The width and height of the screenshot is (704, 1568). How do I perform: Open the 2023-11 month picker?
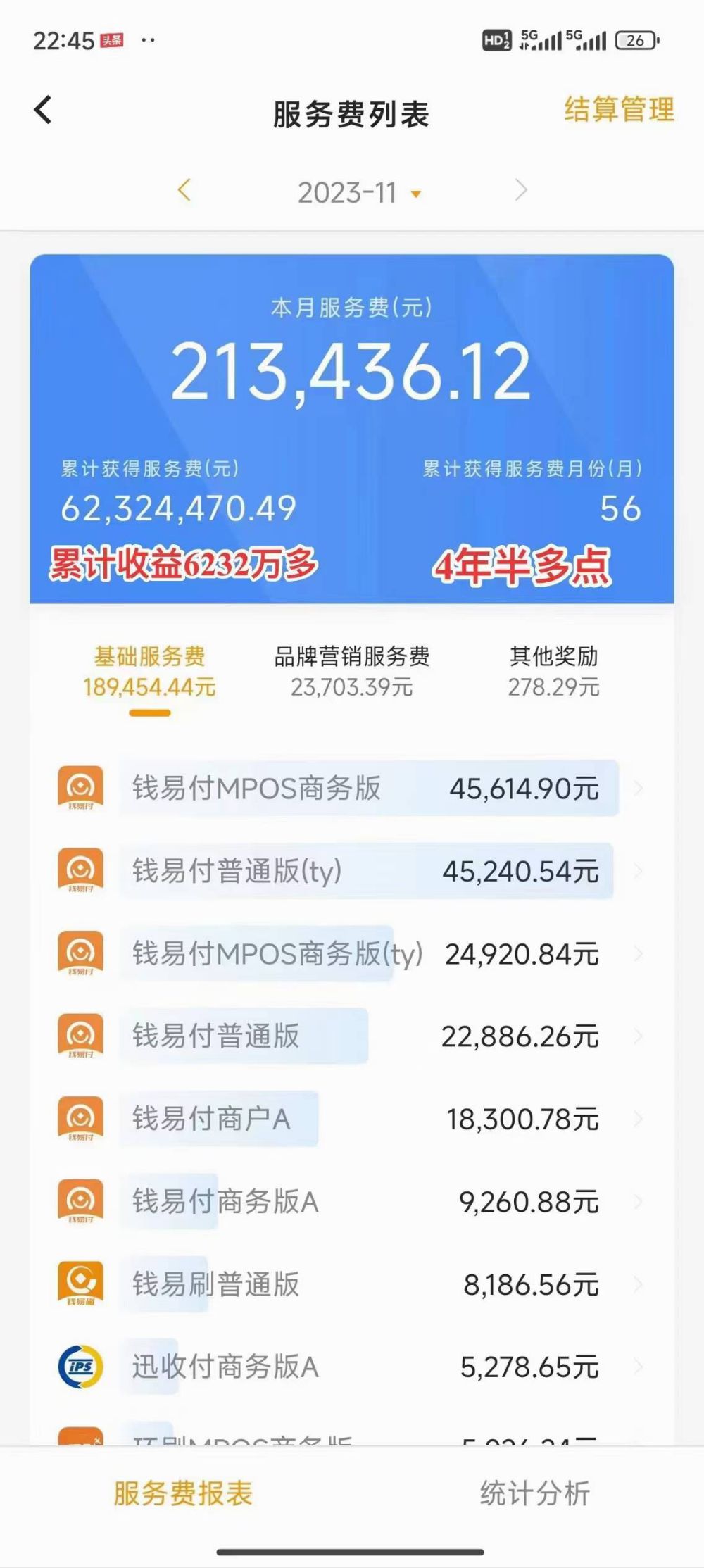(x=359, y=193)
